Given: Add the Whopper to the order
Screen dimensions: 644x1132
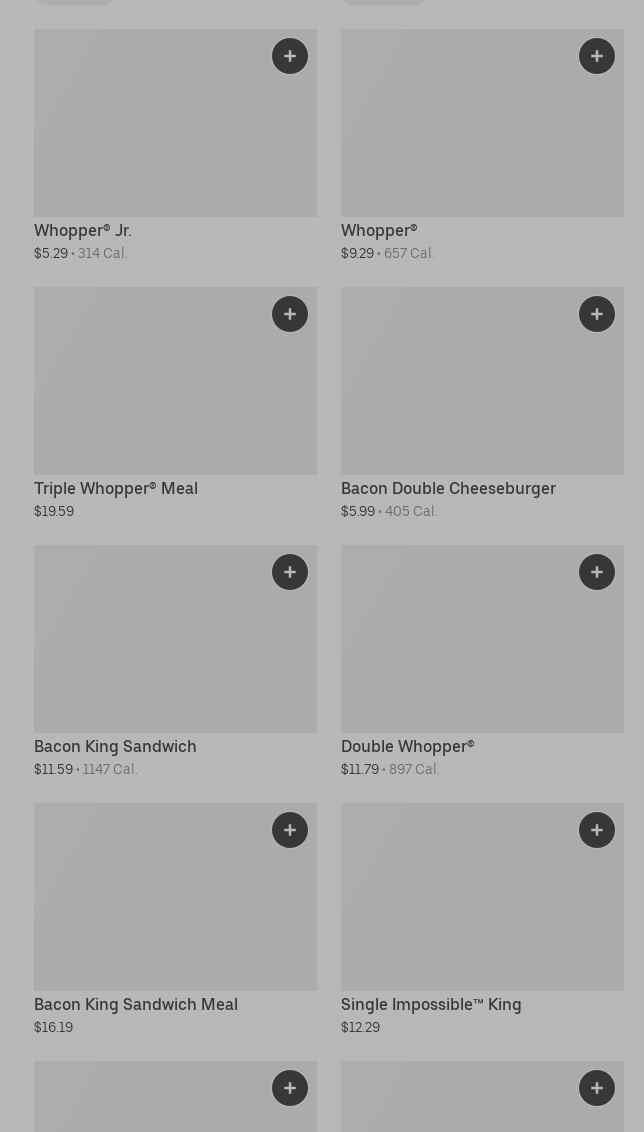Looking at the screenshot, I should click(597, 56).
